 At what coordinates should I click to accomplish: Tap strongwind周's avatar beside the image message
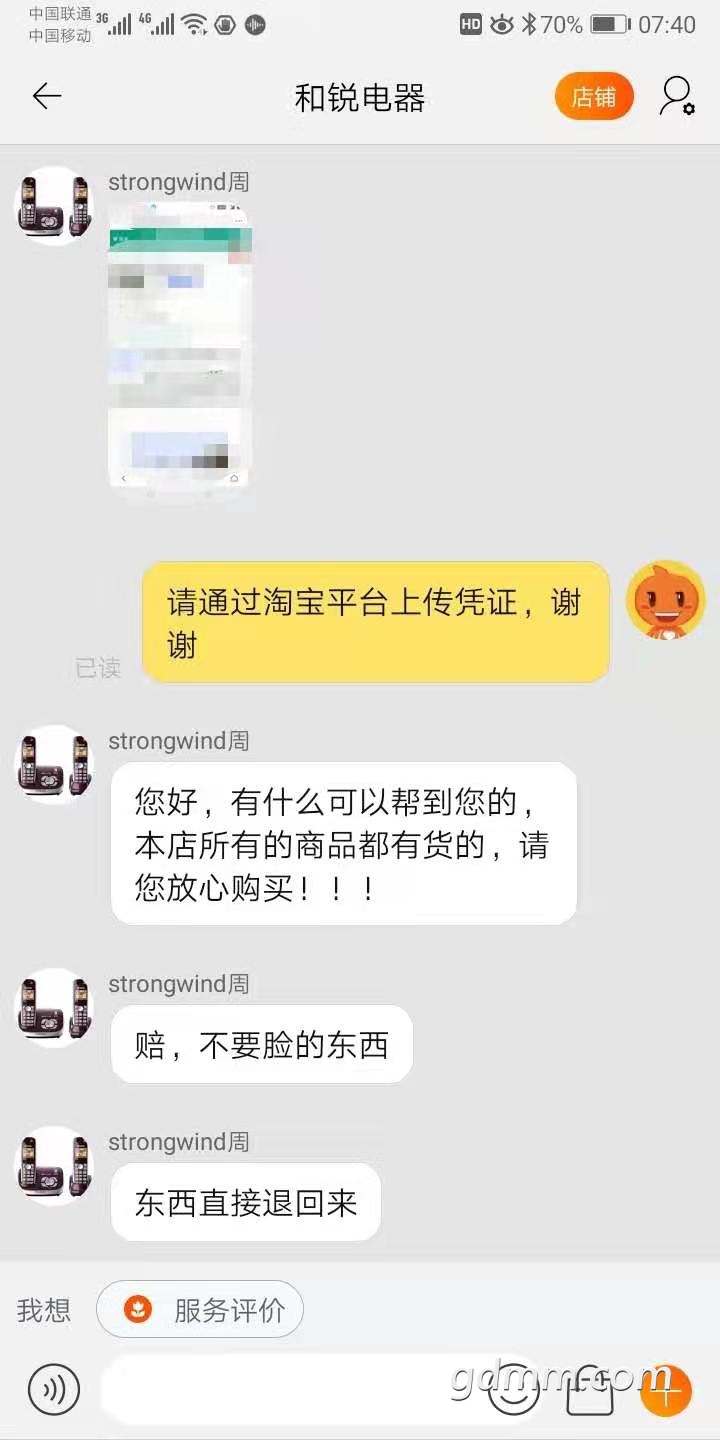pyautogui.click(x=54, y=205)
